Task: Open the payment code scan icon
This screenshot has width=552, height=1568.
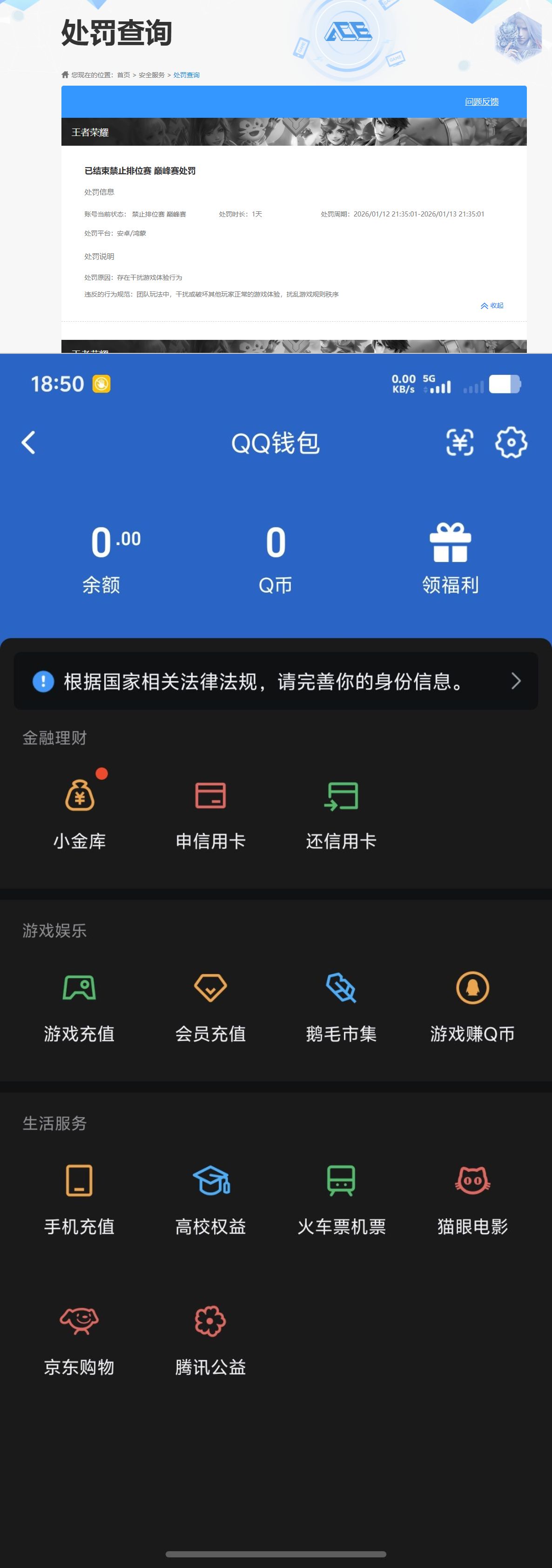Action: coord(459,443)
